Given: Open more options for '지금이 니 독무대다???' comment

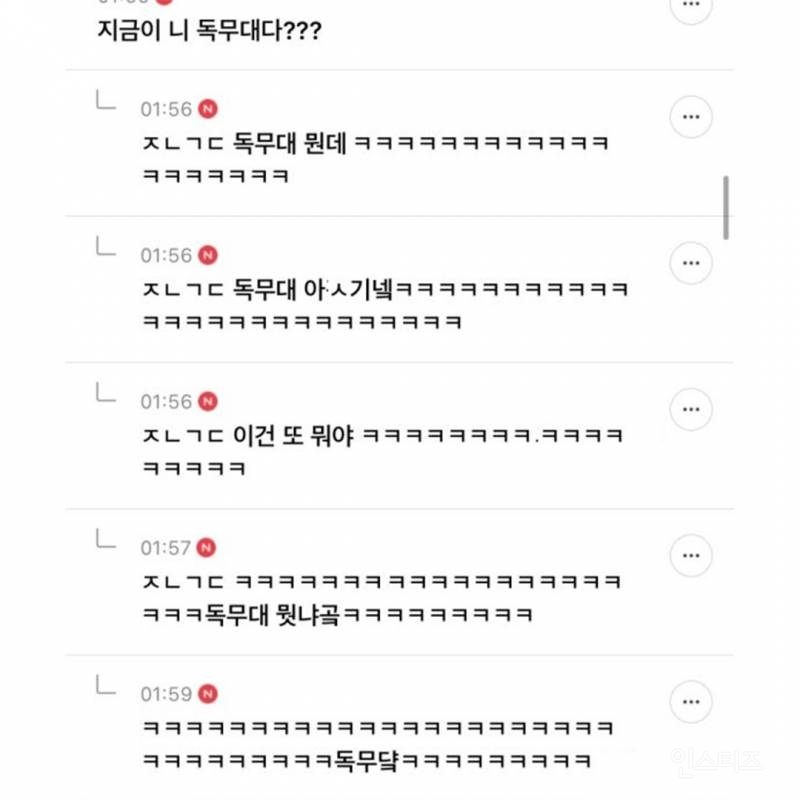Looking at the screenshot, I should click(x=690, y=8).
